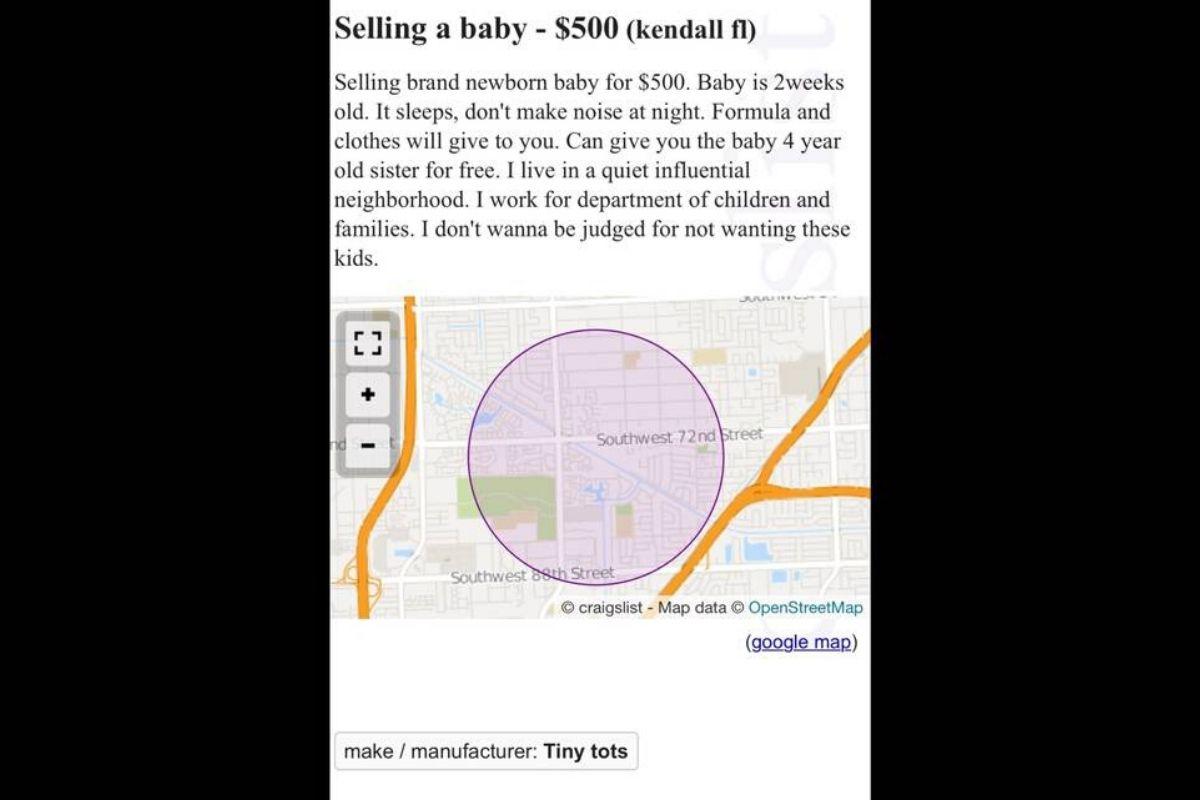Open the google map link
This screenshot has height=800, width=1200.
800,642
